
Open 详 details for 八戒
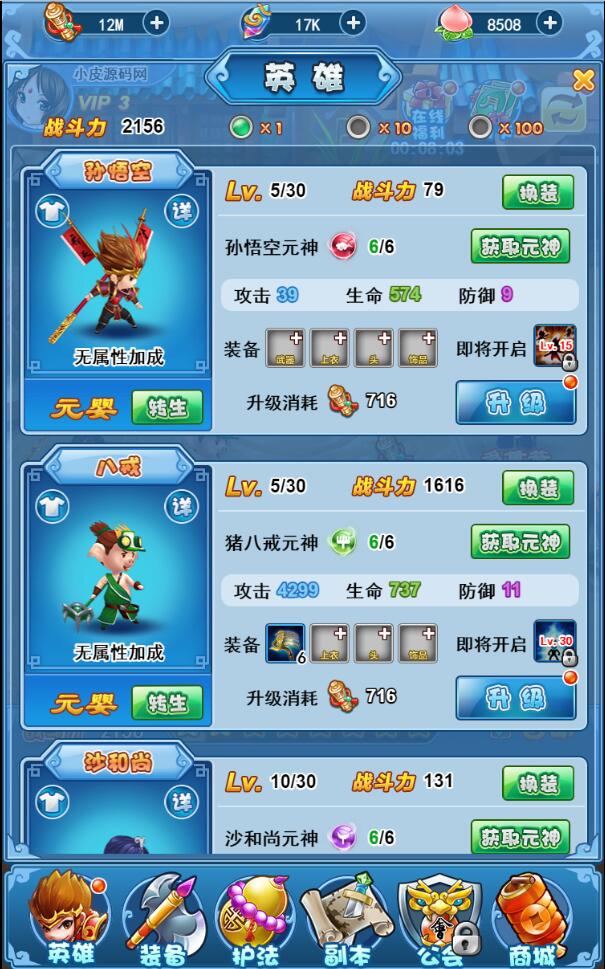181,506
